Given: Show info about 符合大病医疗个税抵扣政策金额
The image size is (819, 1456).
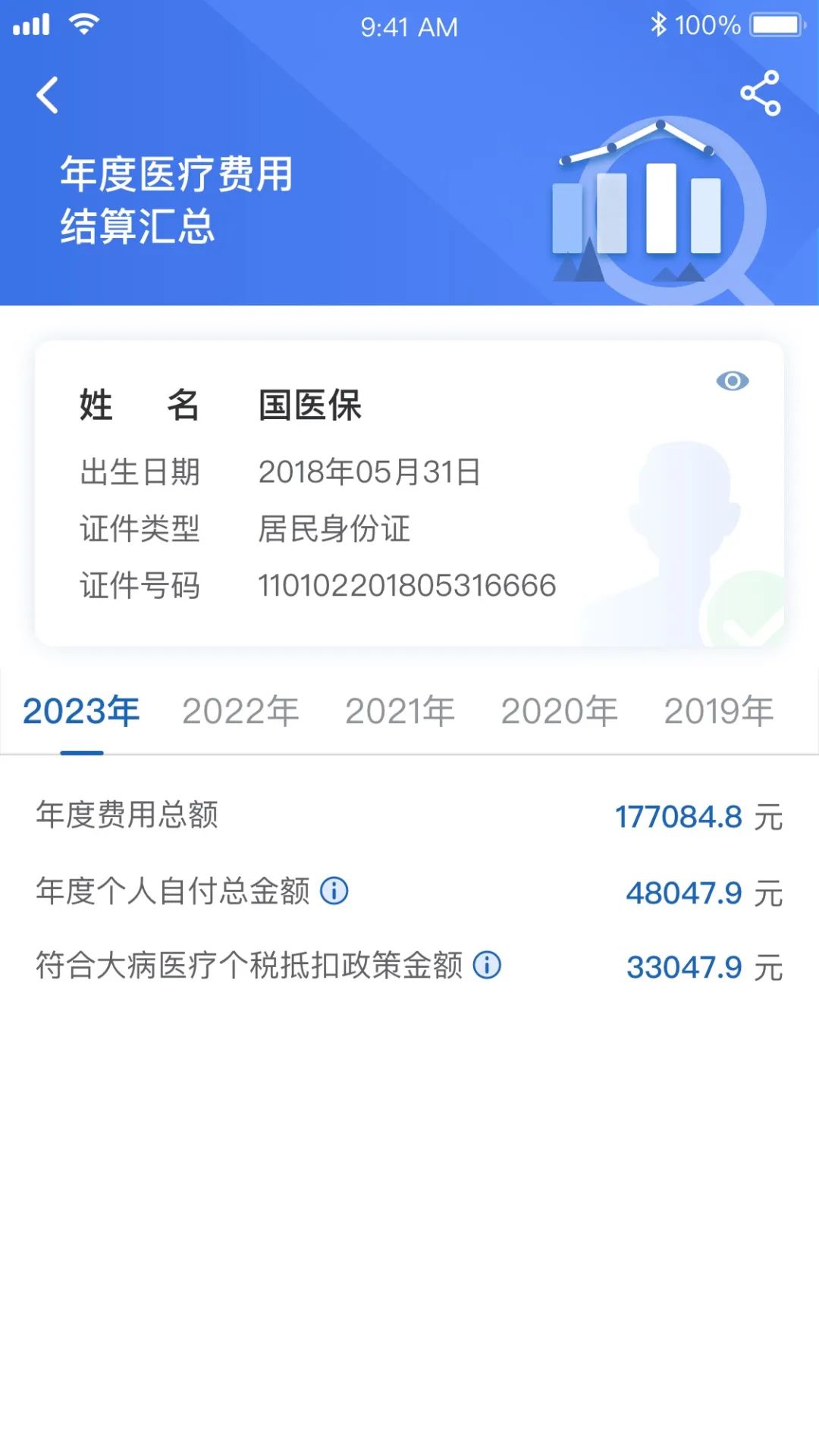Looking at the screenshot, I should (x=487, y=965).
